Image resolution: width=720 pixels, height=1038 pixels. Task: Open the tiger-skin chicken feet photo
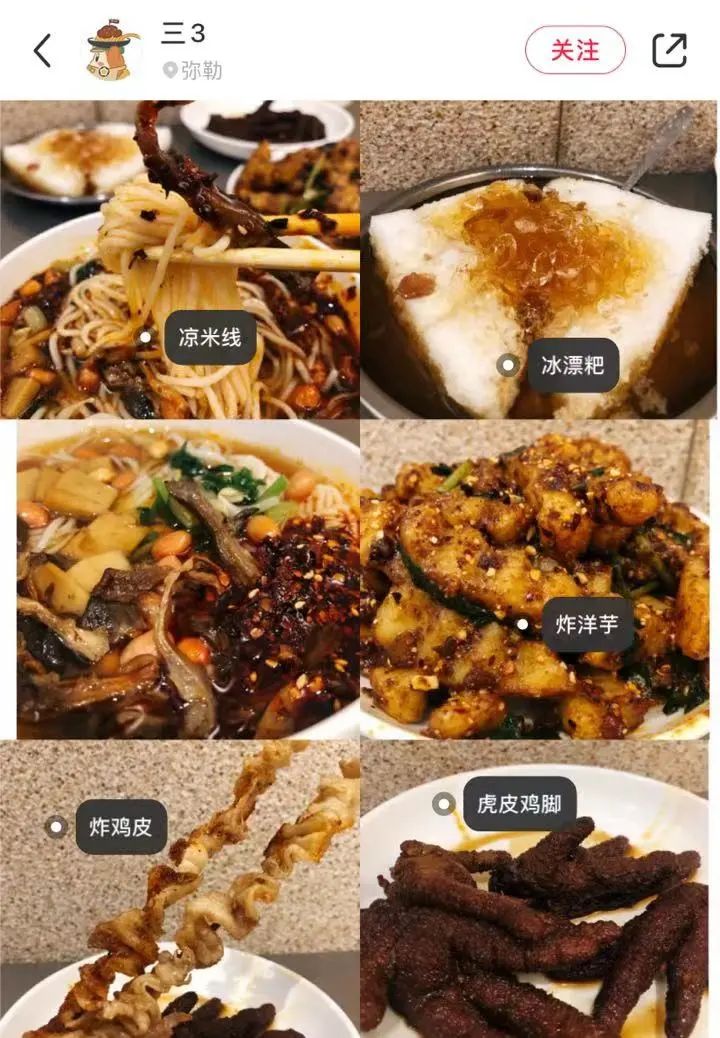point(540,900)
